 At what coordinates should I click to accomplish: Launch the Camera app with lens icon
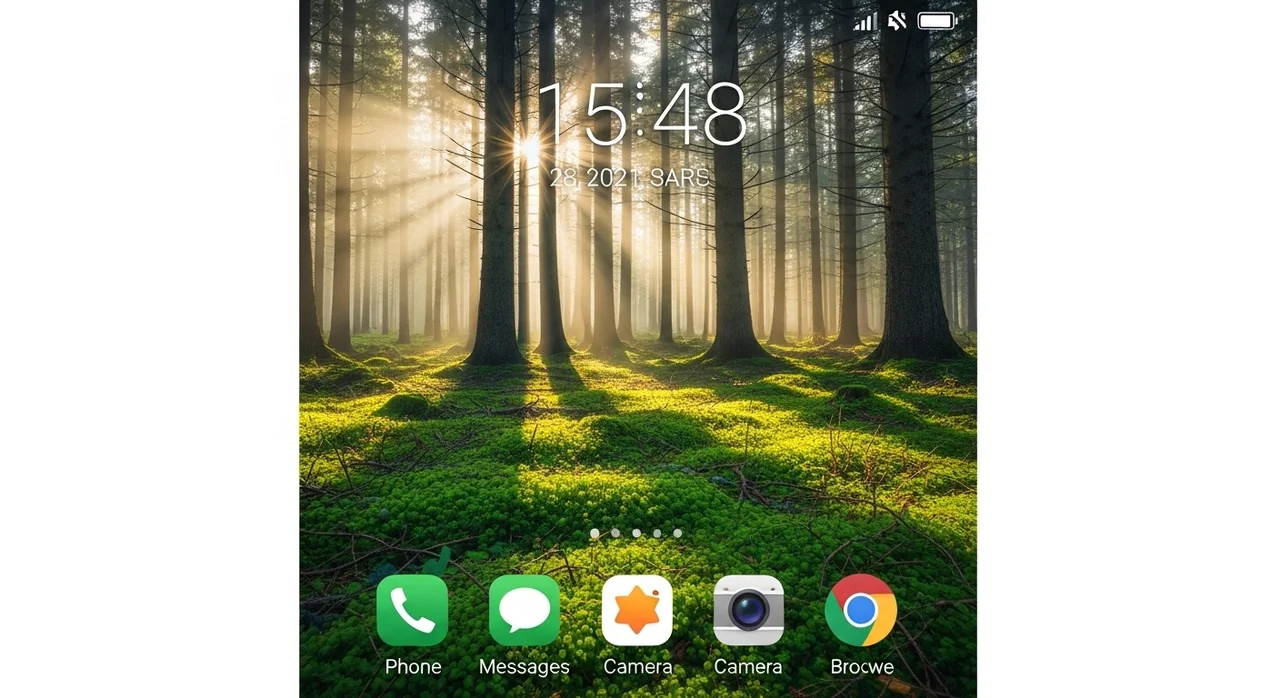tap(748, 611)
